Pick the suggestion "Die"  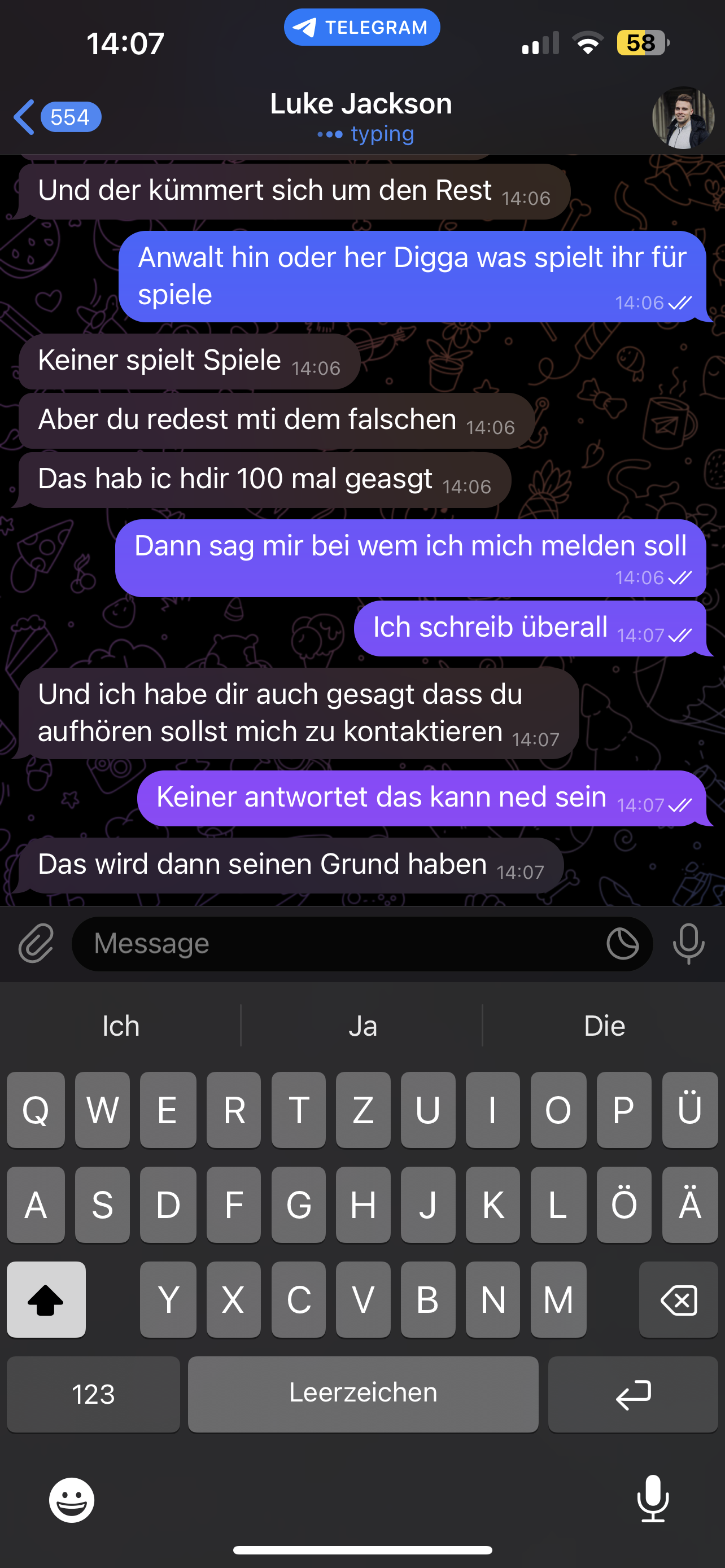pos(604,1026)
